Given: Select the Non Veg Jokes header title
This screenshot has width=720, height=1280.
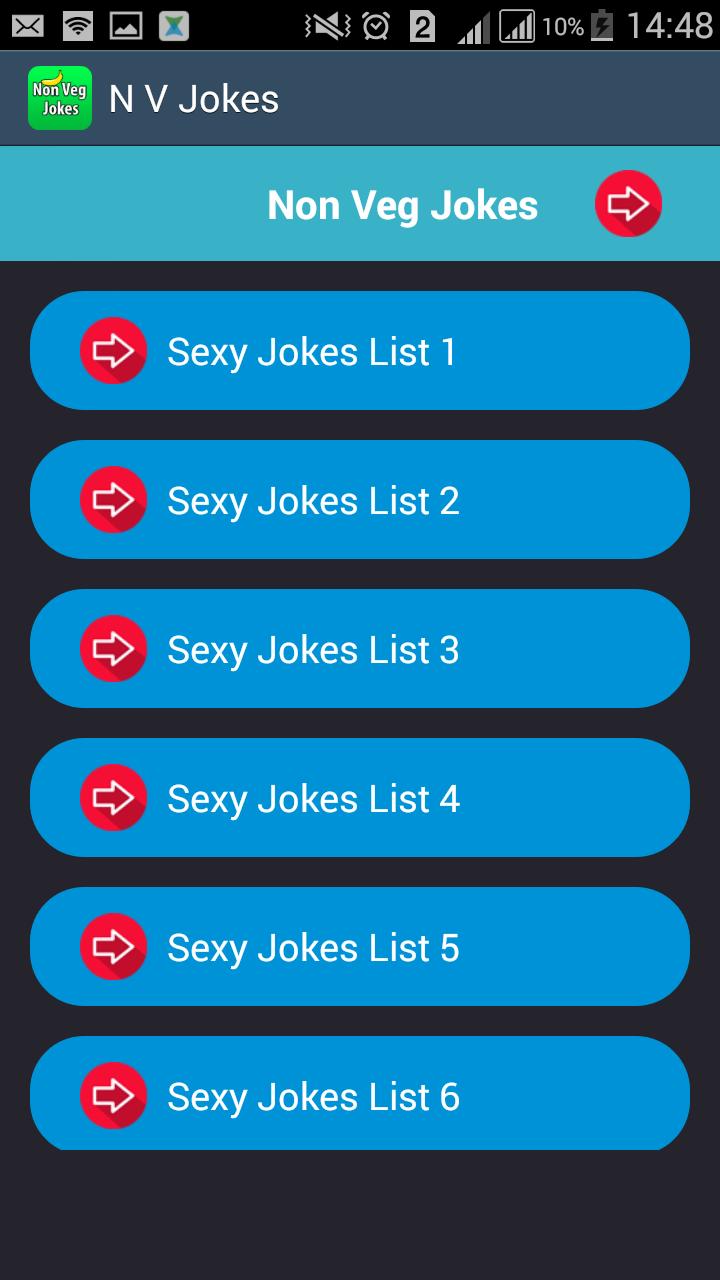Looking at the screenshot, I should pos(402,203).
